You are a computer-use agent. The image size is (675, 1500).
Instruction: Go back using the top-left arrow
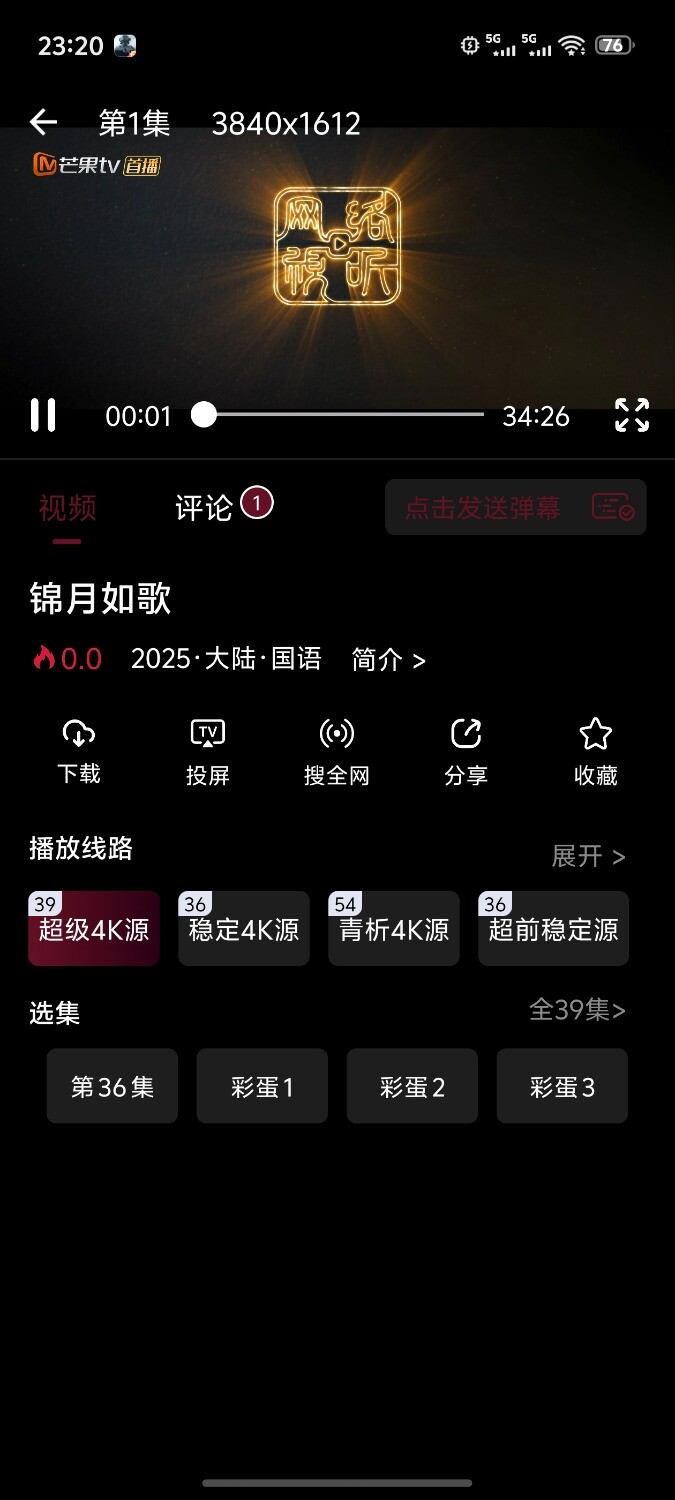point(44,123)
